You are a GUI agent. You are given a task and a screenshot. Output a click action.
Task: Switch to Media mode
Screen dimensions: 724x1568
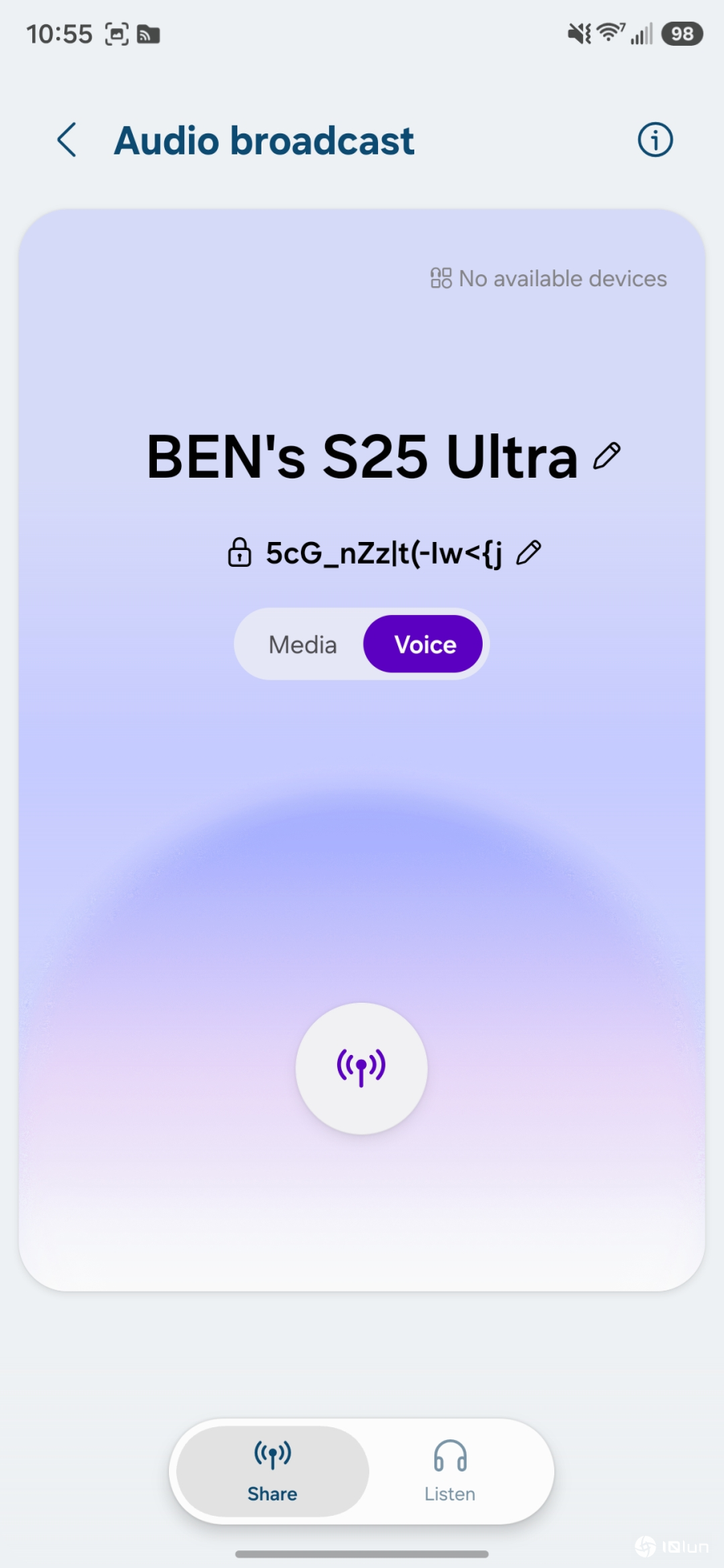coord(302,644)
